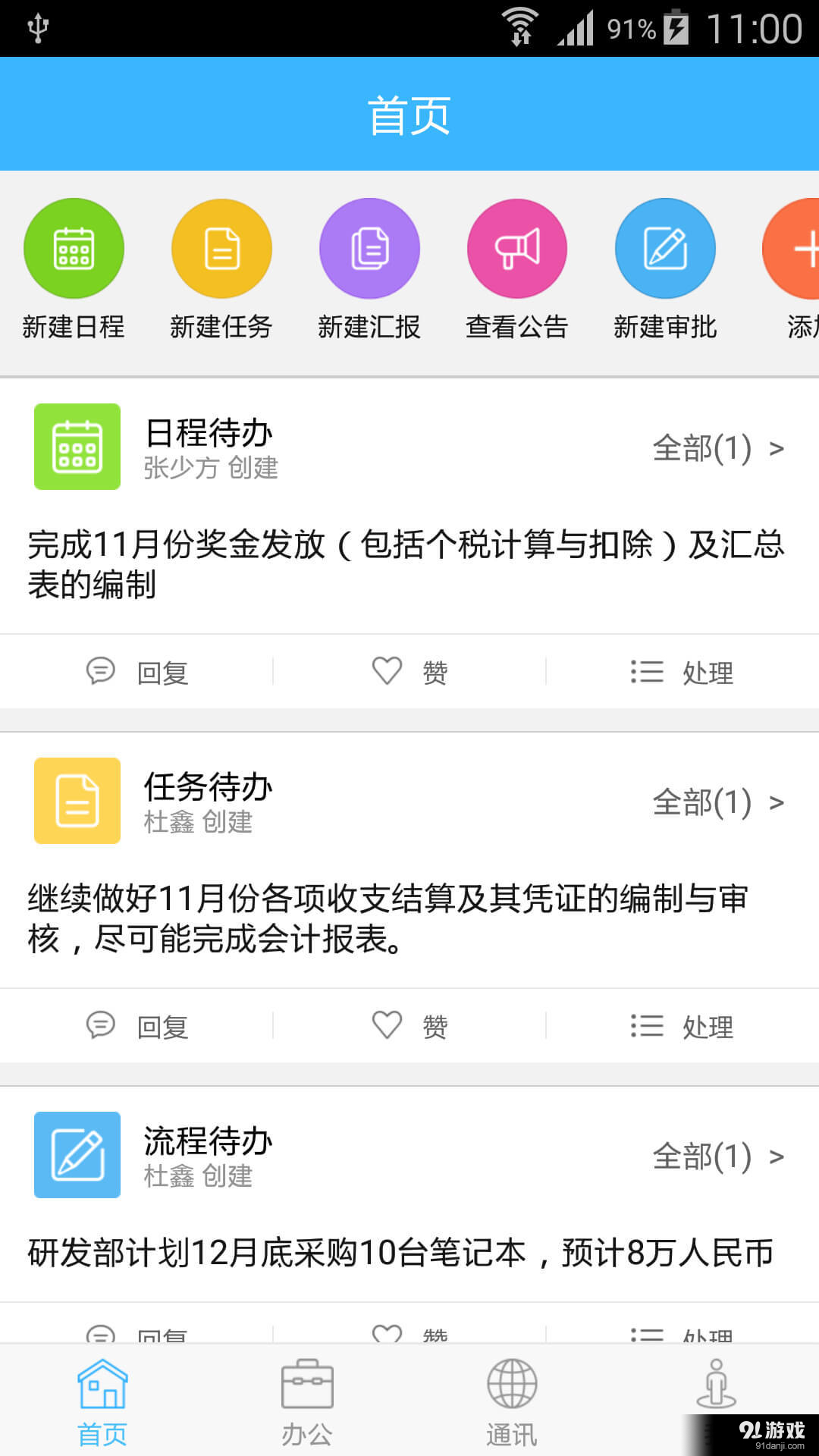Screen dimensions: 819x1456
Task: Open 查看公告 to view announcements
Action: point(517,248)
